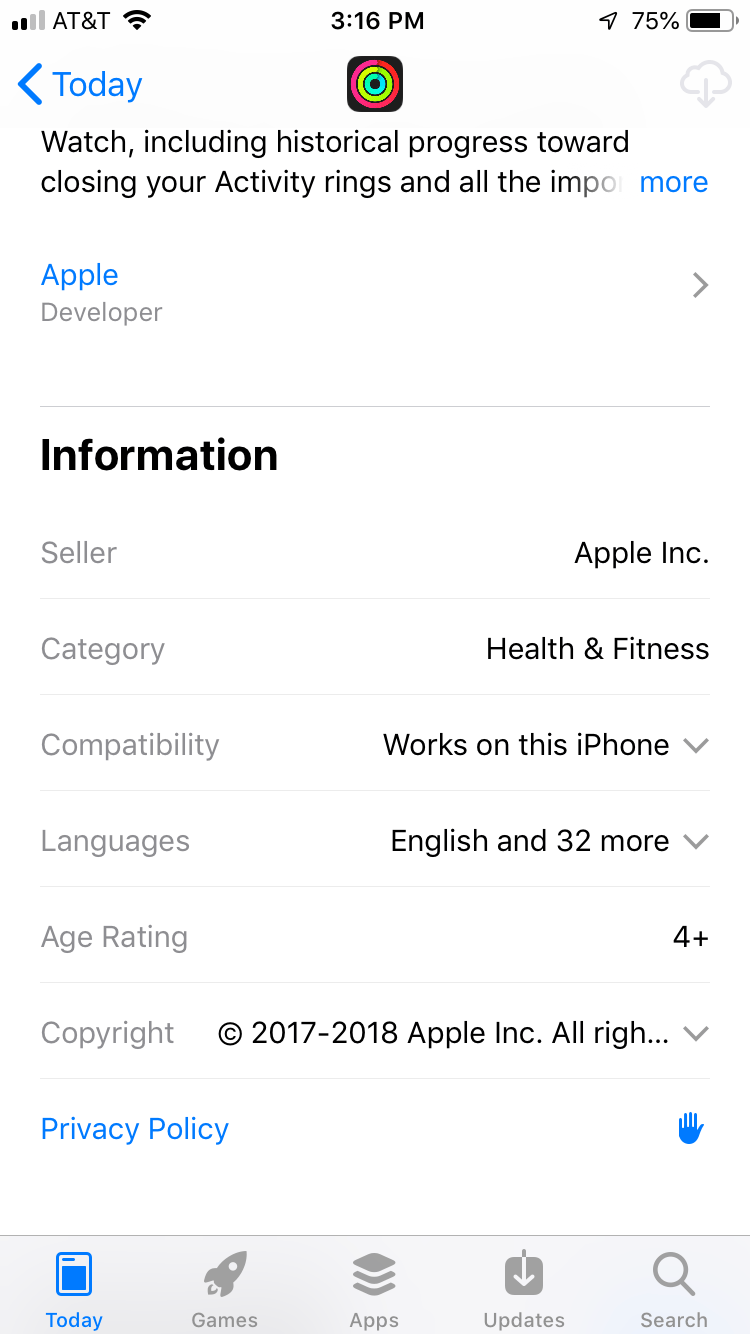Select the Games tab
The image size is (750, 1334).
click(224, 1285)
